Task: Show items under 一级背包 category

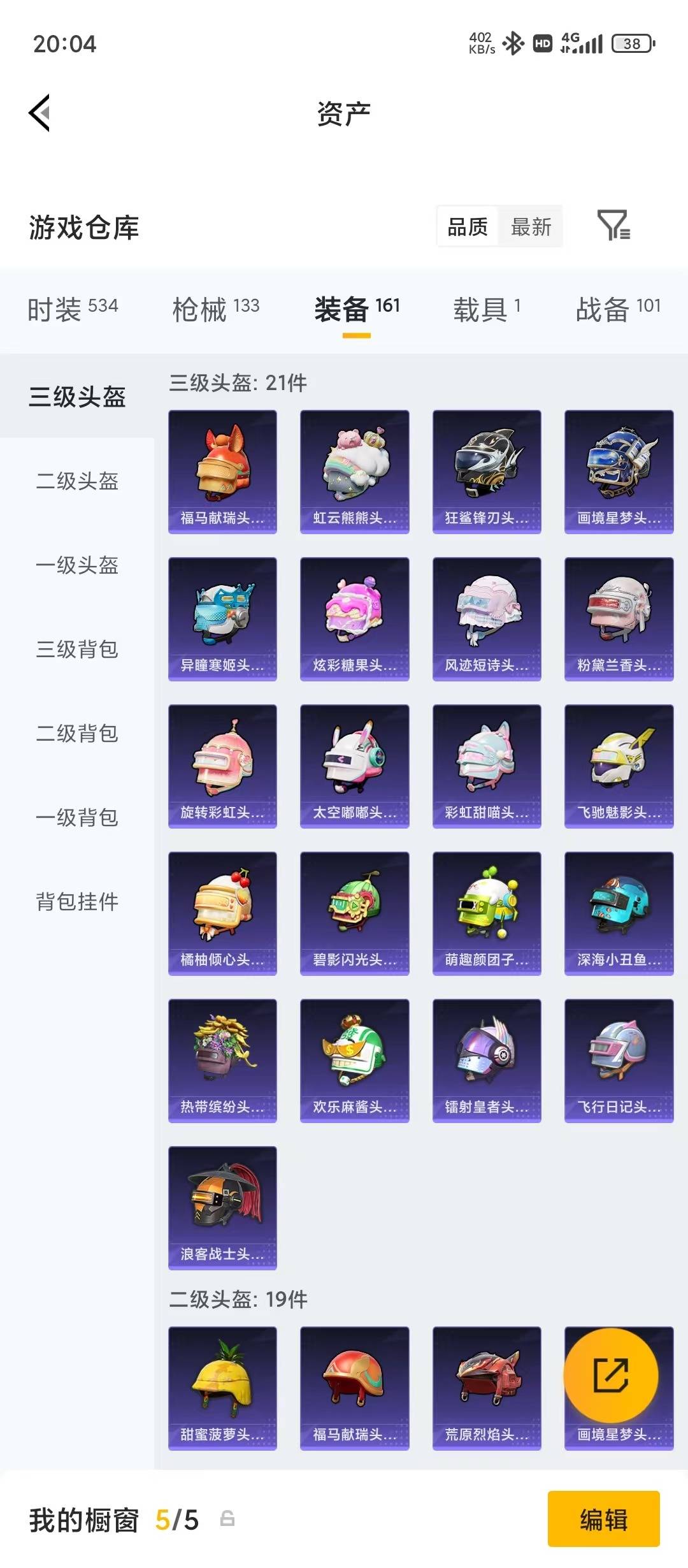Action: pyautogui.click(x=76, y=818)
